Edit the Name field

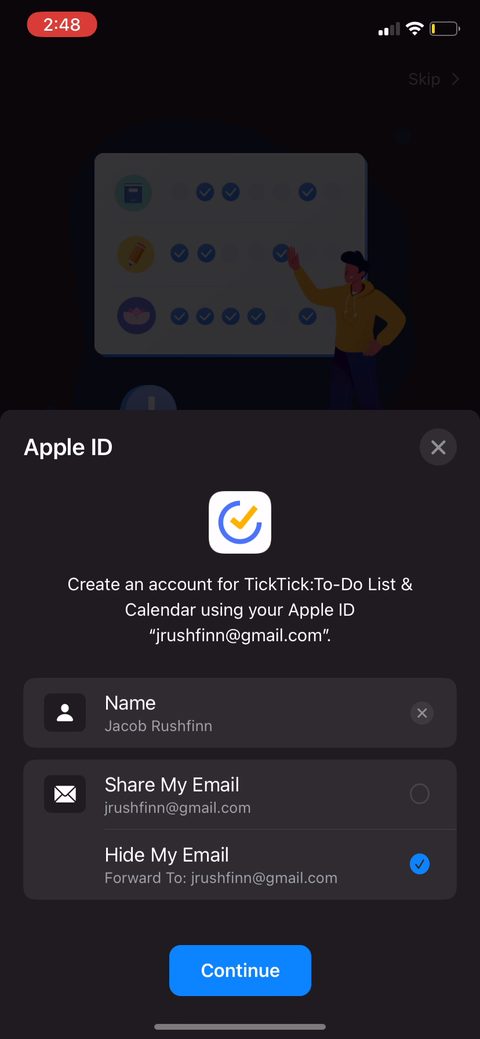(x=240, y=713)
